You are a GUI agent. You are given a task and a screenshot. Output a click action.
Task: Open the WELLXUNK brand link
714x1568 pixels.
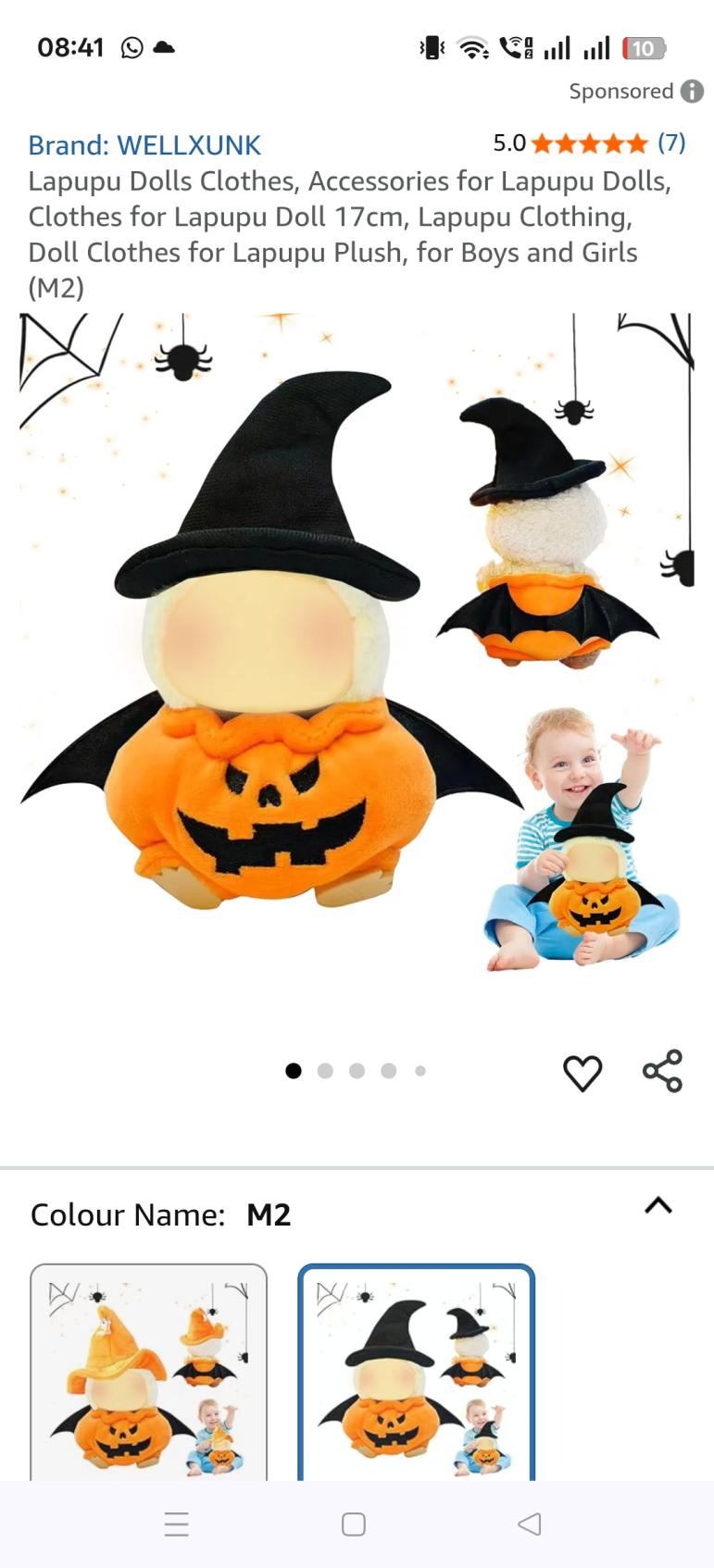(144, 144)
